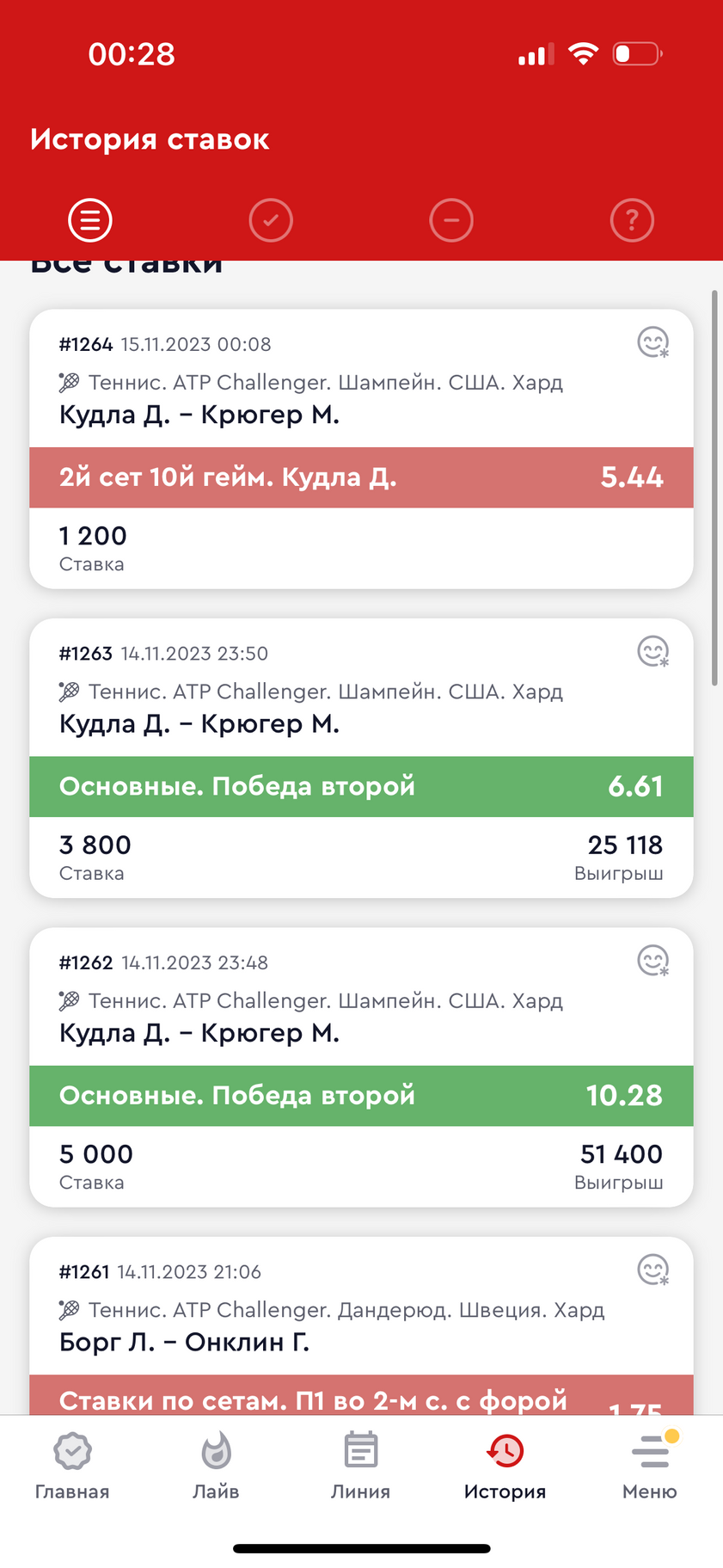723x1568 pixels.
Task: Select the История tab
Action: click(x=505, y=1467)
